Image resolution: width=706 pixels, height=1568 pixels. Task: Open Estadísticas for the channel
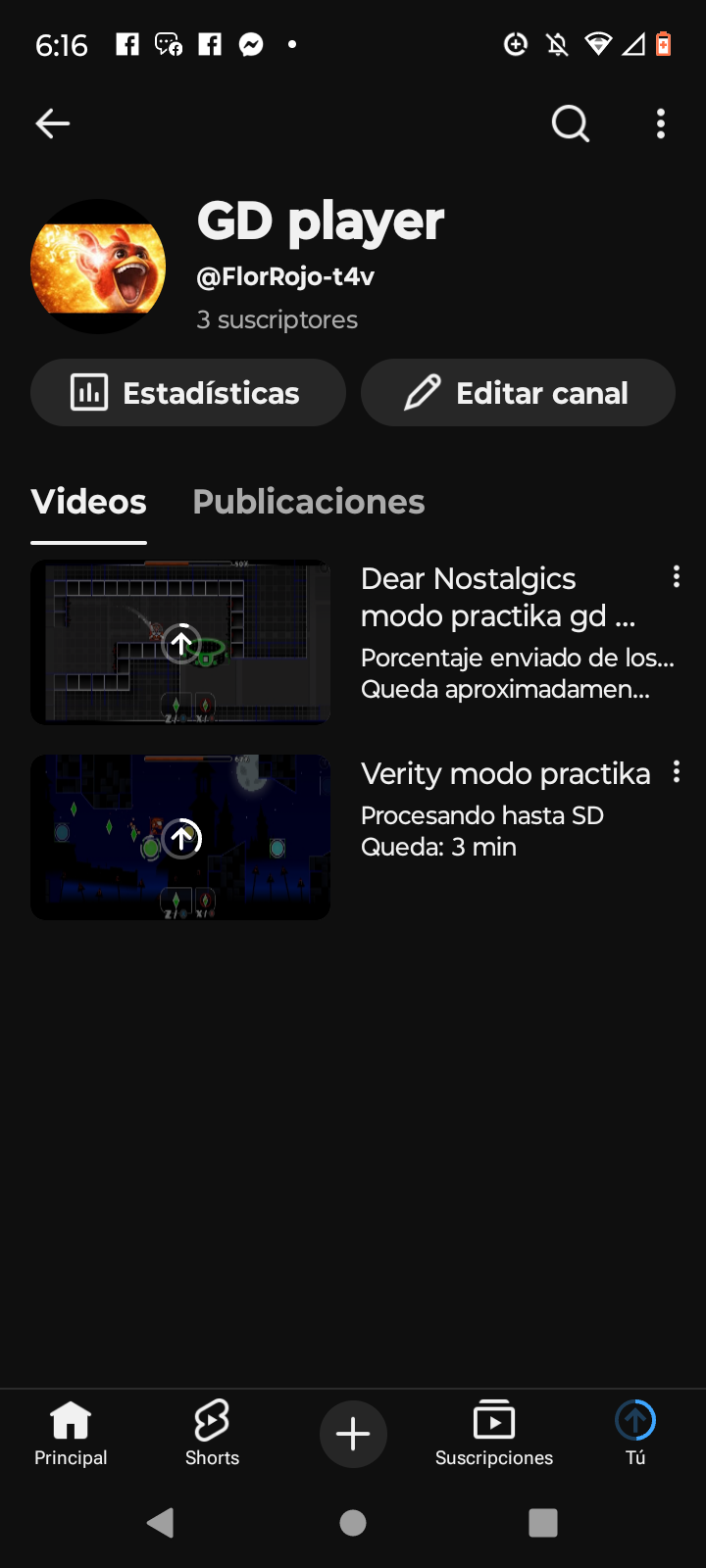click(x=188, y=393)
